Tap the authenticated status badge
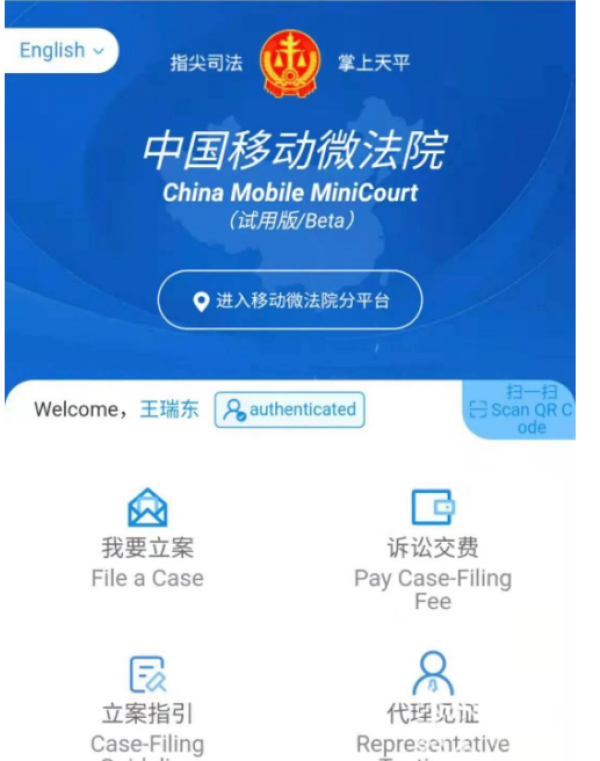Viewport: 600px width, 761px height. point(290,410)
